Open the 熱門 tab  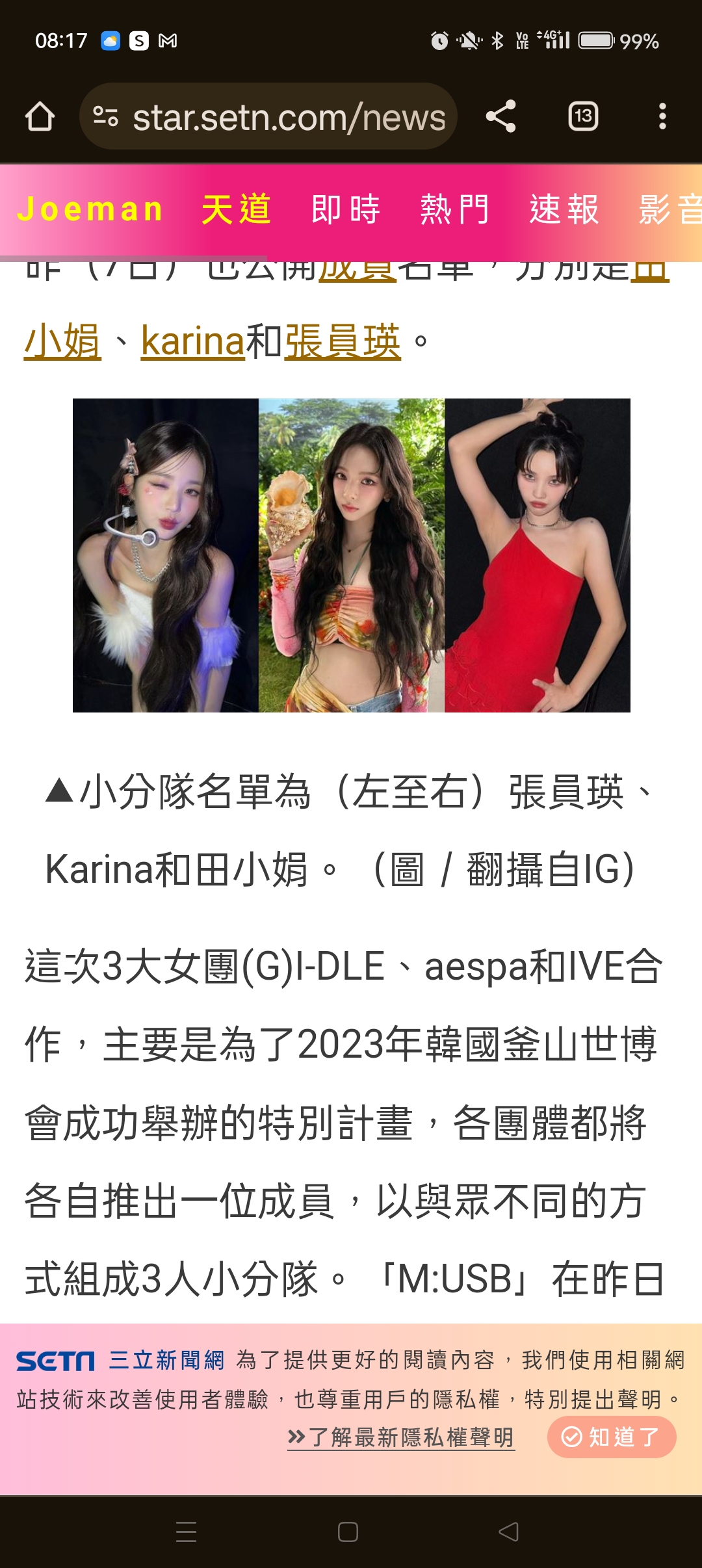[x=454, y=210]
